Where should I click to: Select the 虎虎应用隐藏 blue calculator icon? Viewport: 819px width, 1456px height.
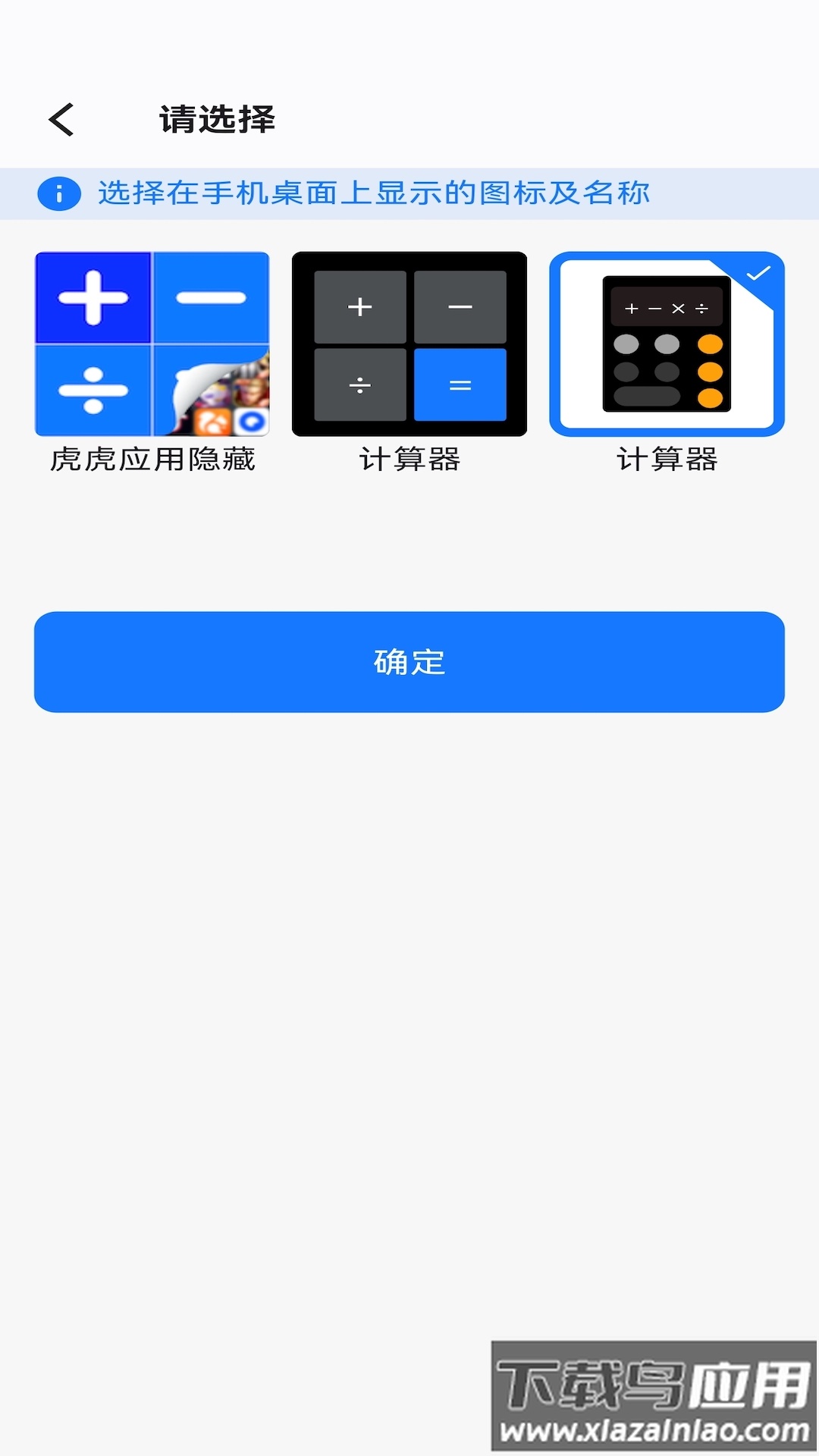[152, 343]
